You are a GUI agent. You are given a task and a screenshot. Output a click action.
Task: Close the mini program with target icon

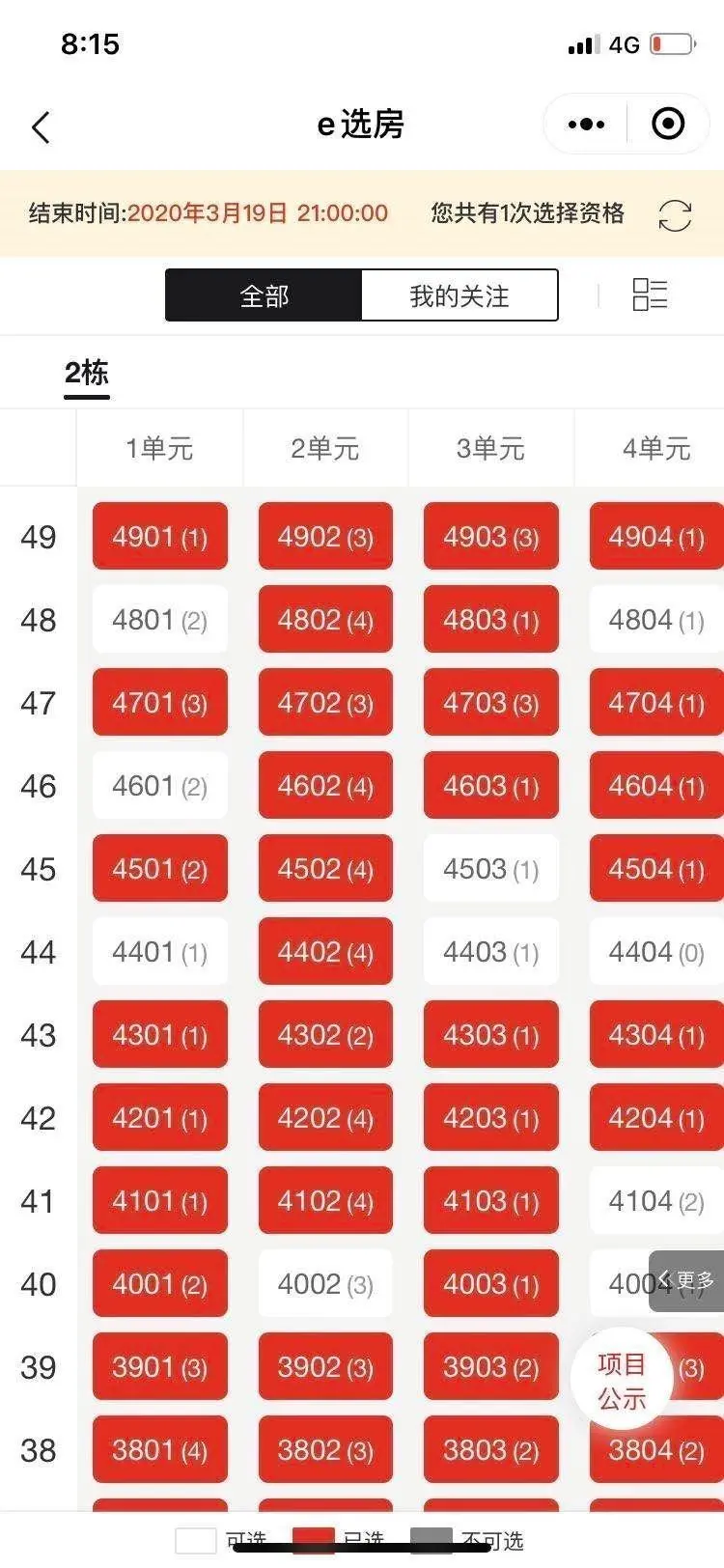click(x=668, y=125)
